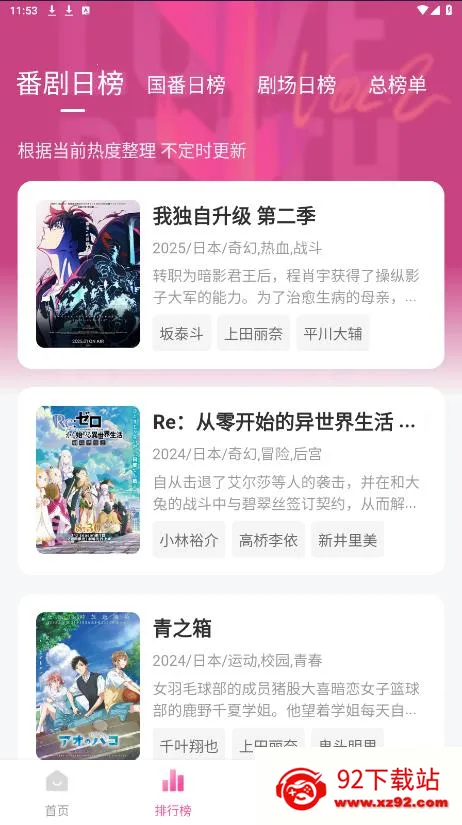462x825 pixels.
Task: Open the 青之箱 anime card
Action: (231, 677)
